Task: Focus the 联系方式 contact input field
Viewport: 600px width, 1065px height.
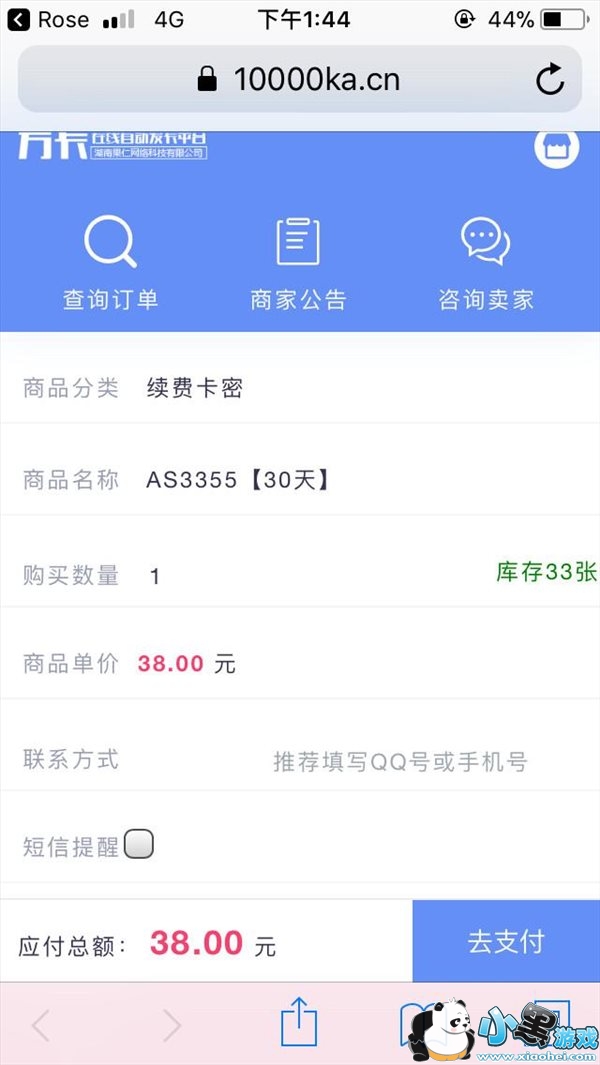Action: tap(400, 762)
